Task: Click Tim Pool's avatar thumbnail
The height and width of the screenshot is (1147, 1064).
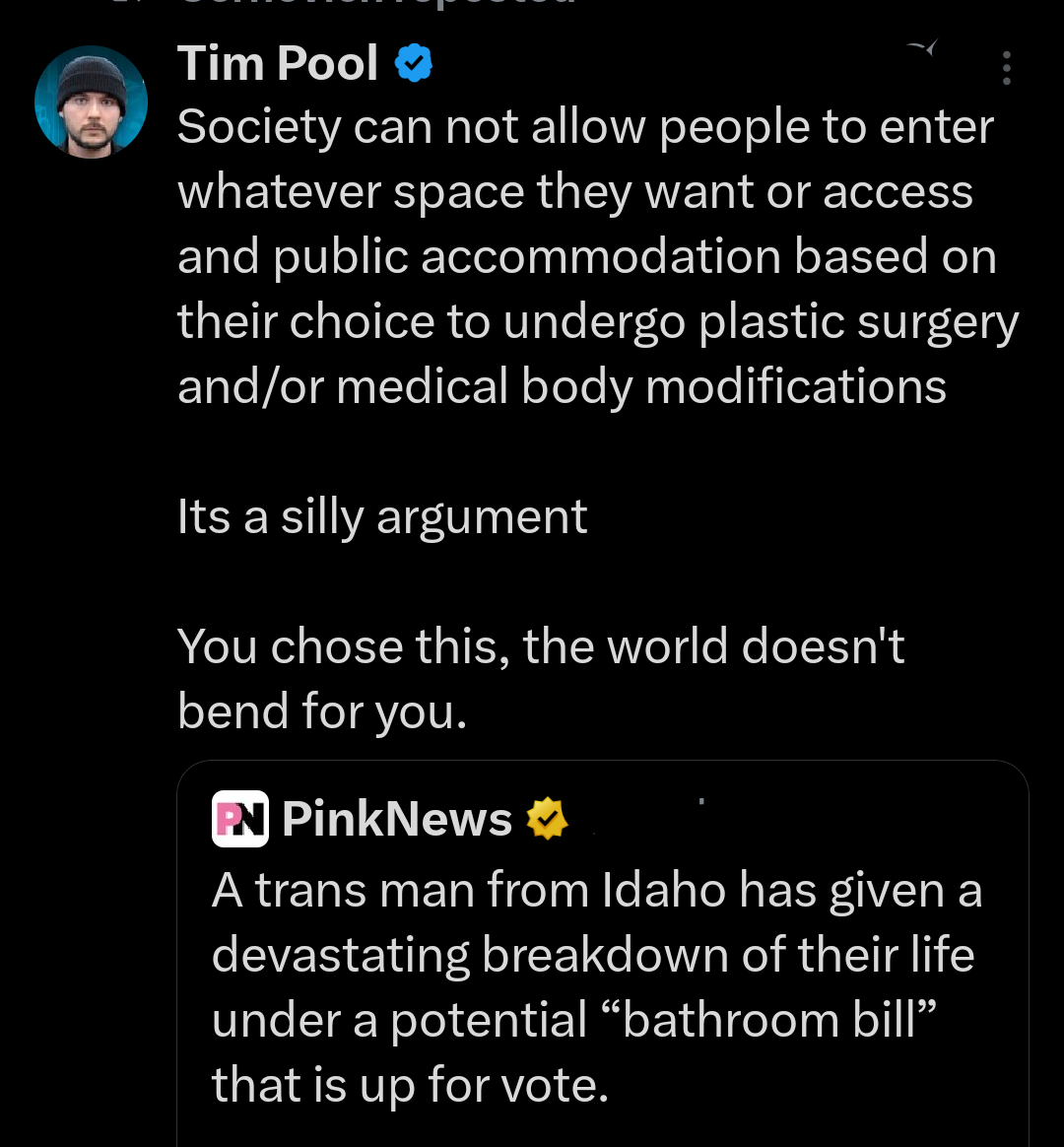Action: (x=91, y=99)
